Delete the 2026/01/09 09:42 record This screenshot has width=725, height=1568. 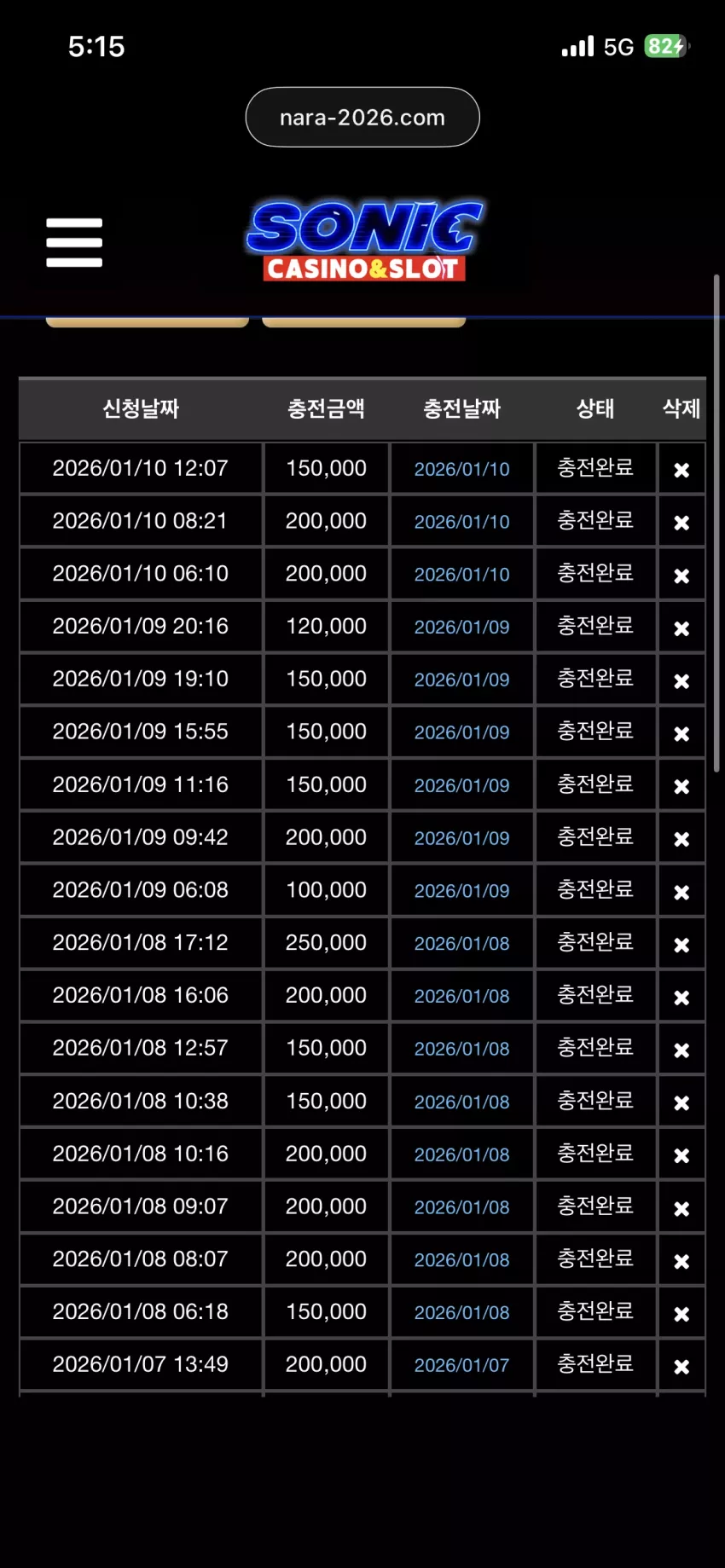point(681,839)
